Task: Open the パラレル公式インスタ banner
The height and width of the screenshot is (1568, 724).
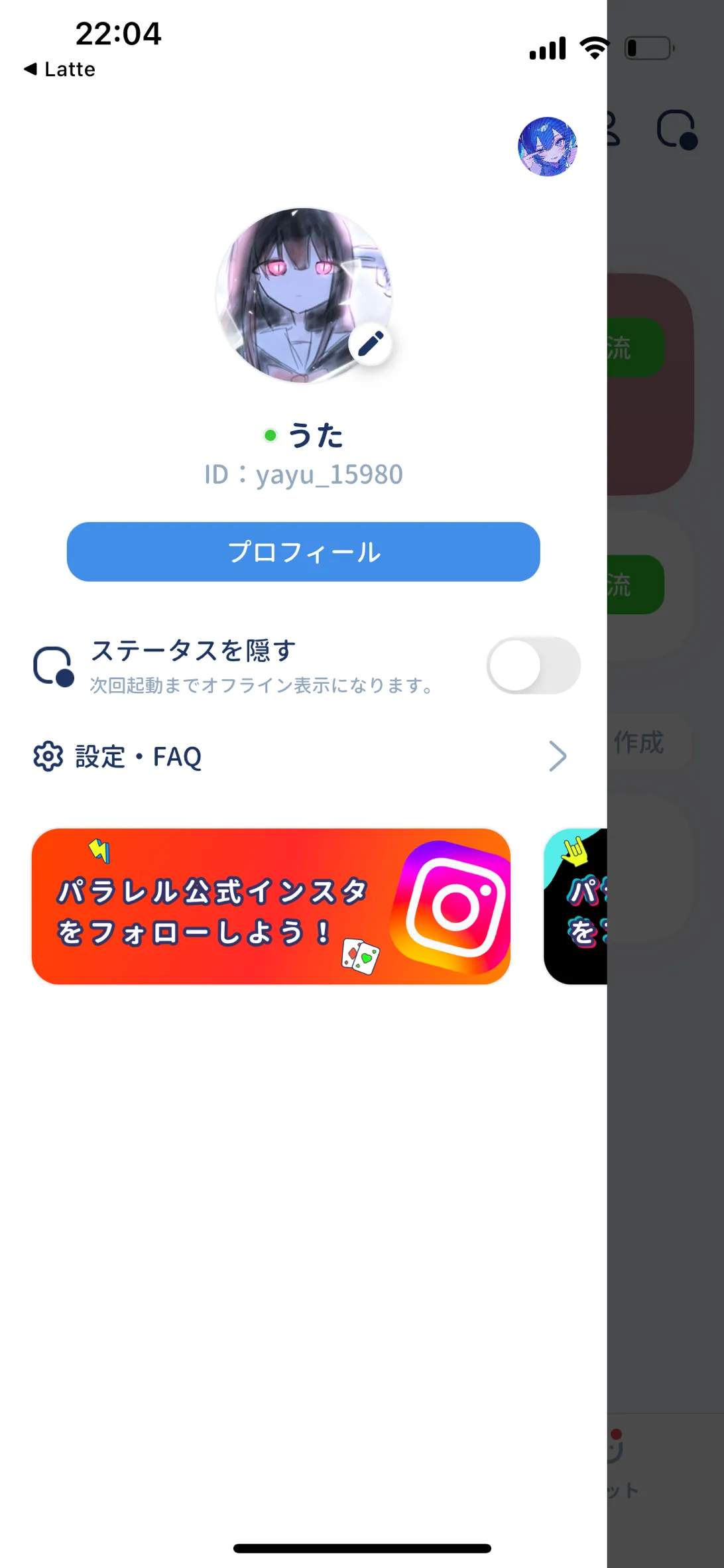Action: coord(271,906)
